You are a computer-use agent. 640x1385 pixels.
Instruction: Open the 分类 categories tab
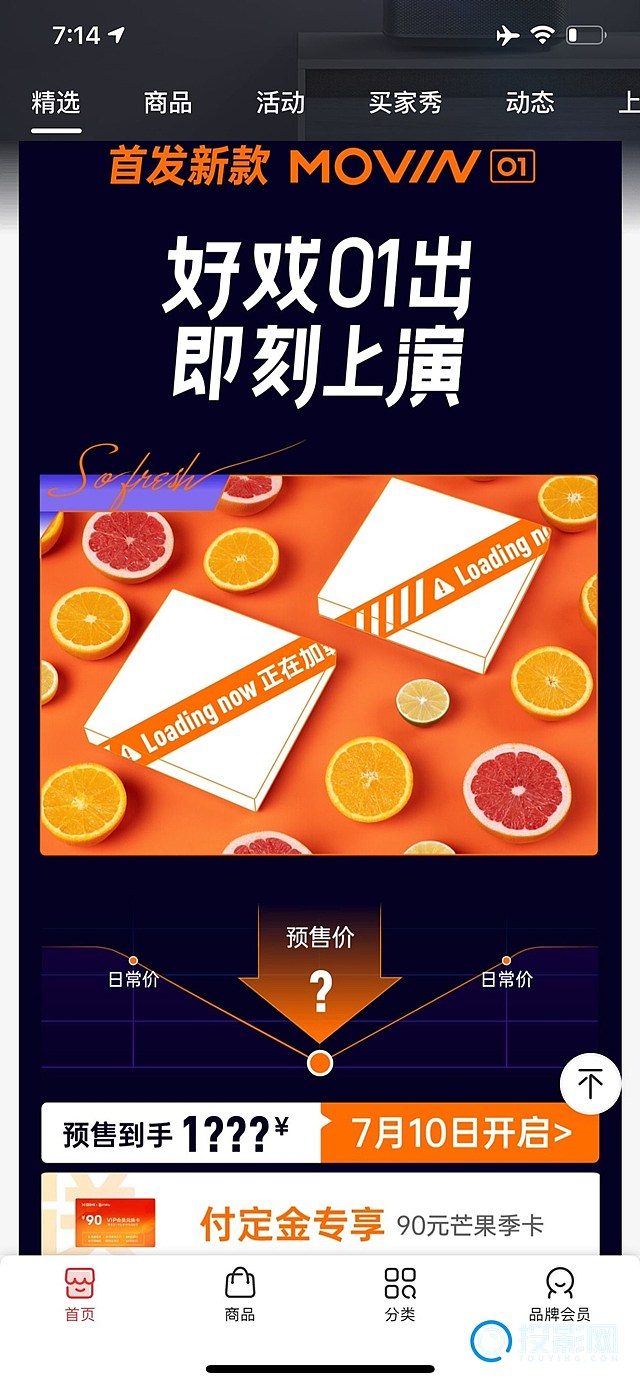click(400, 1294)
